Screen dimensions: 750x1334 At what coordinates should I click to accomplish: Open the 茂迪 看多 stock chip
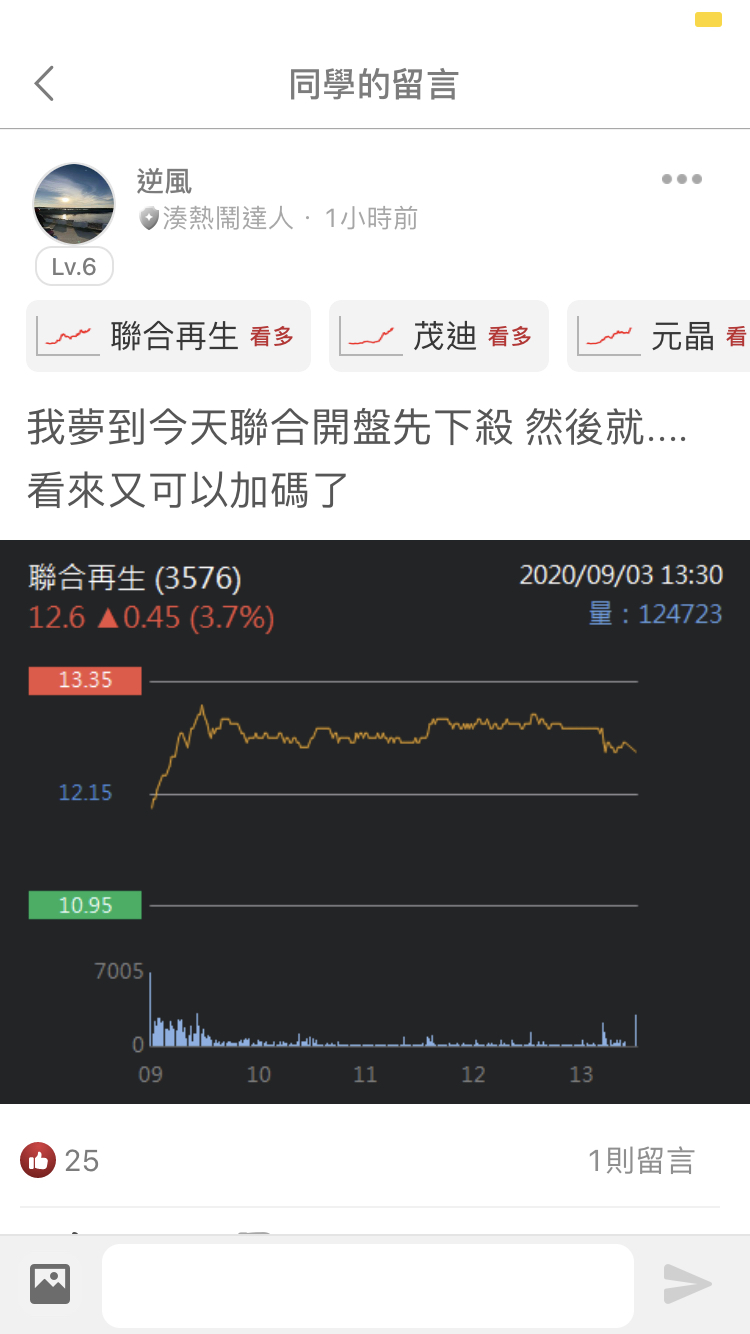tap(438, 336)
